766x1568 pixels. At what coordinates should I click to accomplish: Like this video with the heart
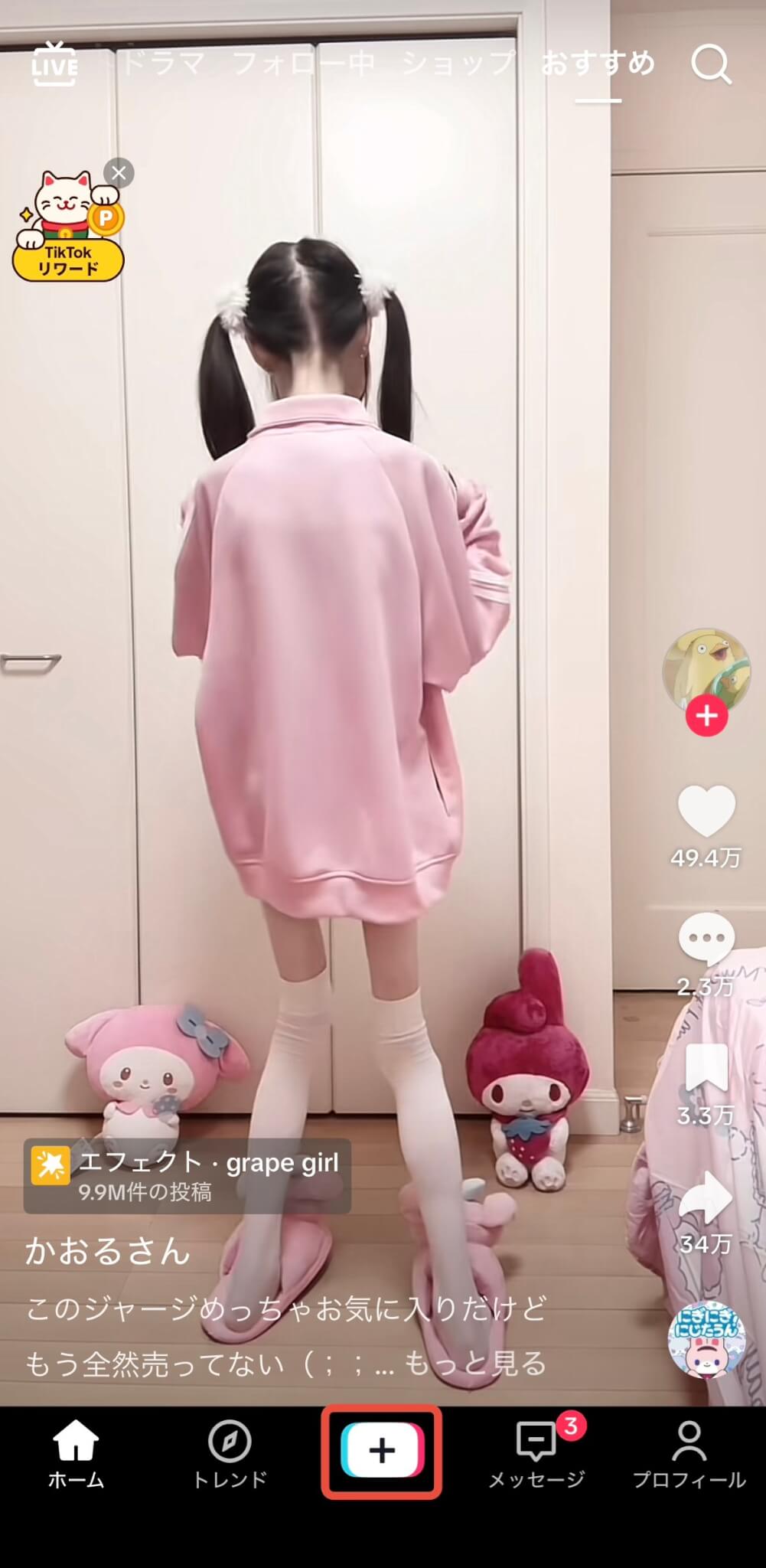tap(706, 812)
